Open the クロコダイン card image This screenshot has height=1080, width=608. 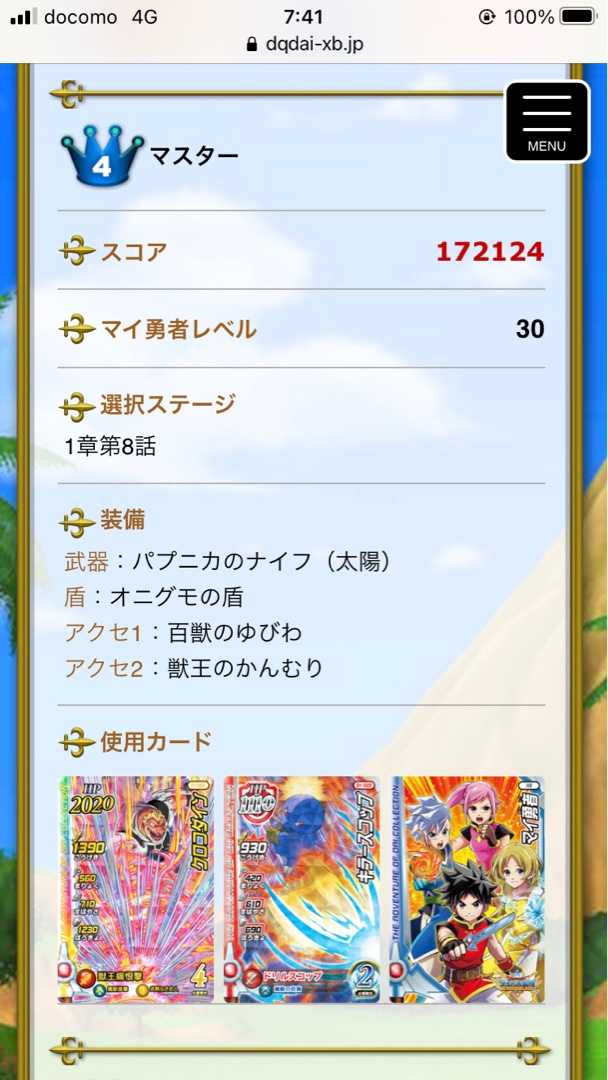tap(136, 889)
